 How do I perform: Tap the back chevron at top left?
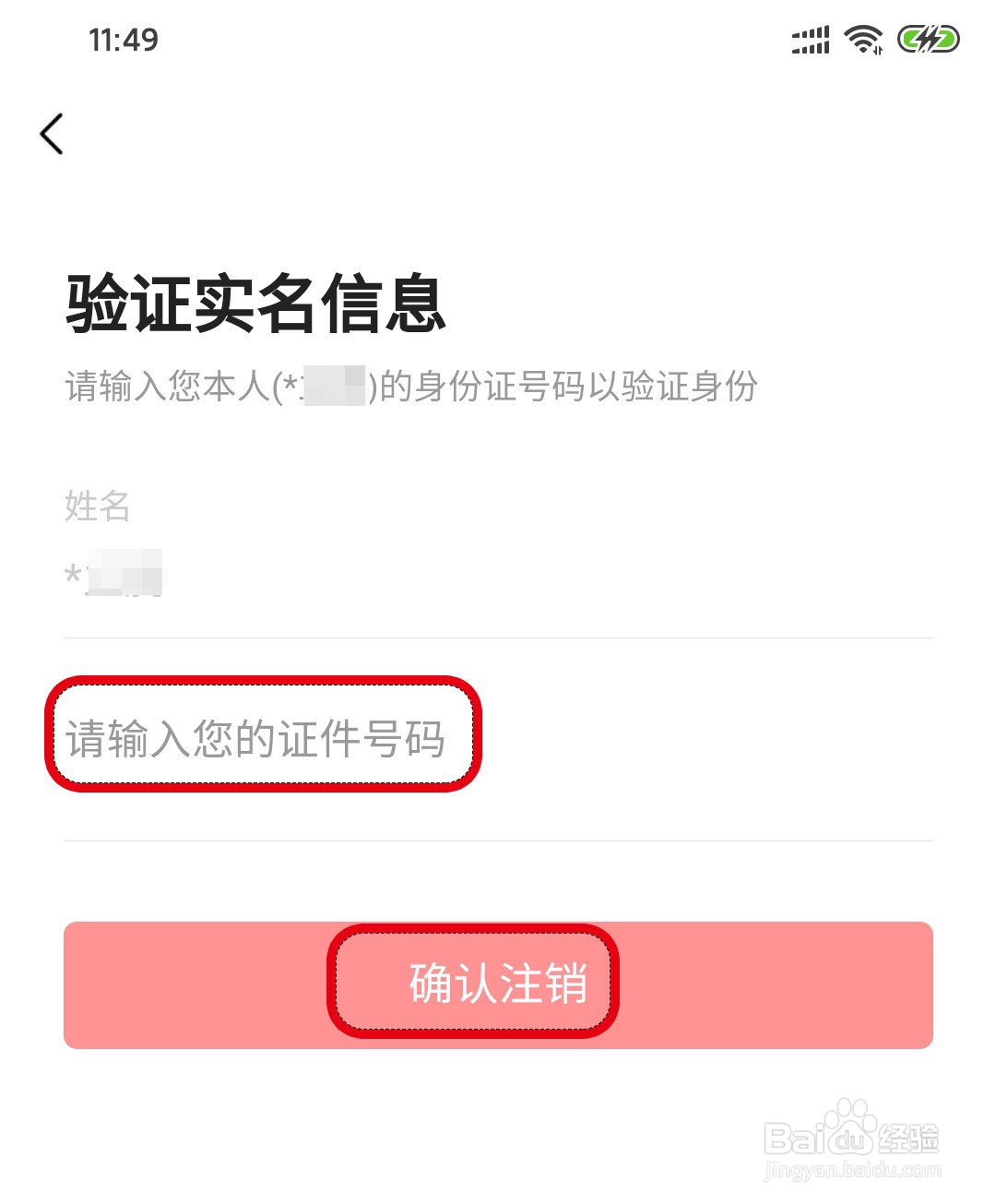coord(51,133)
